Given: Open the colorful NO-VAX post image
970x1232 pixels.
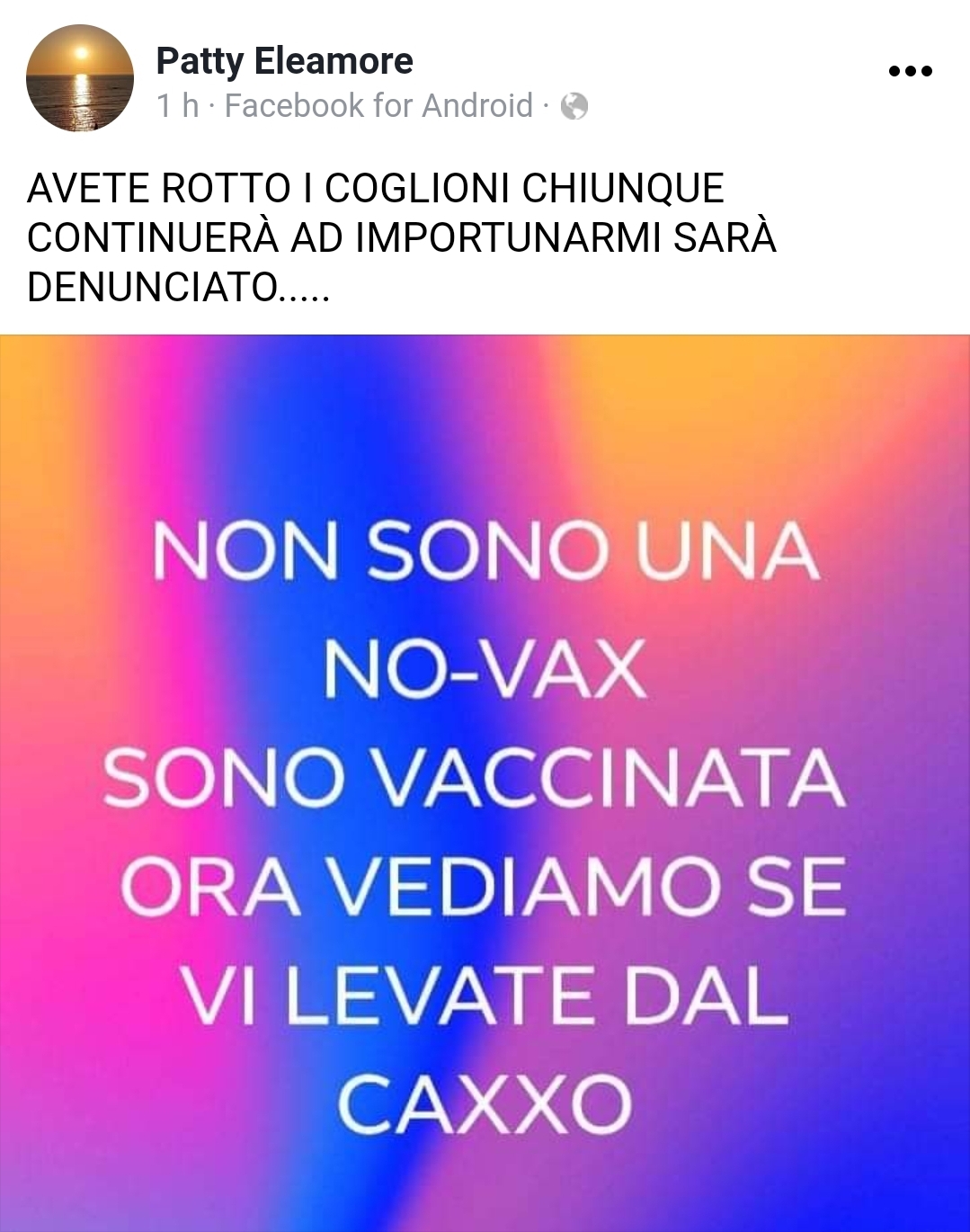Looking at the screenshot, I should [x=485, y=782].
